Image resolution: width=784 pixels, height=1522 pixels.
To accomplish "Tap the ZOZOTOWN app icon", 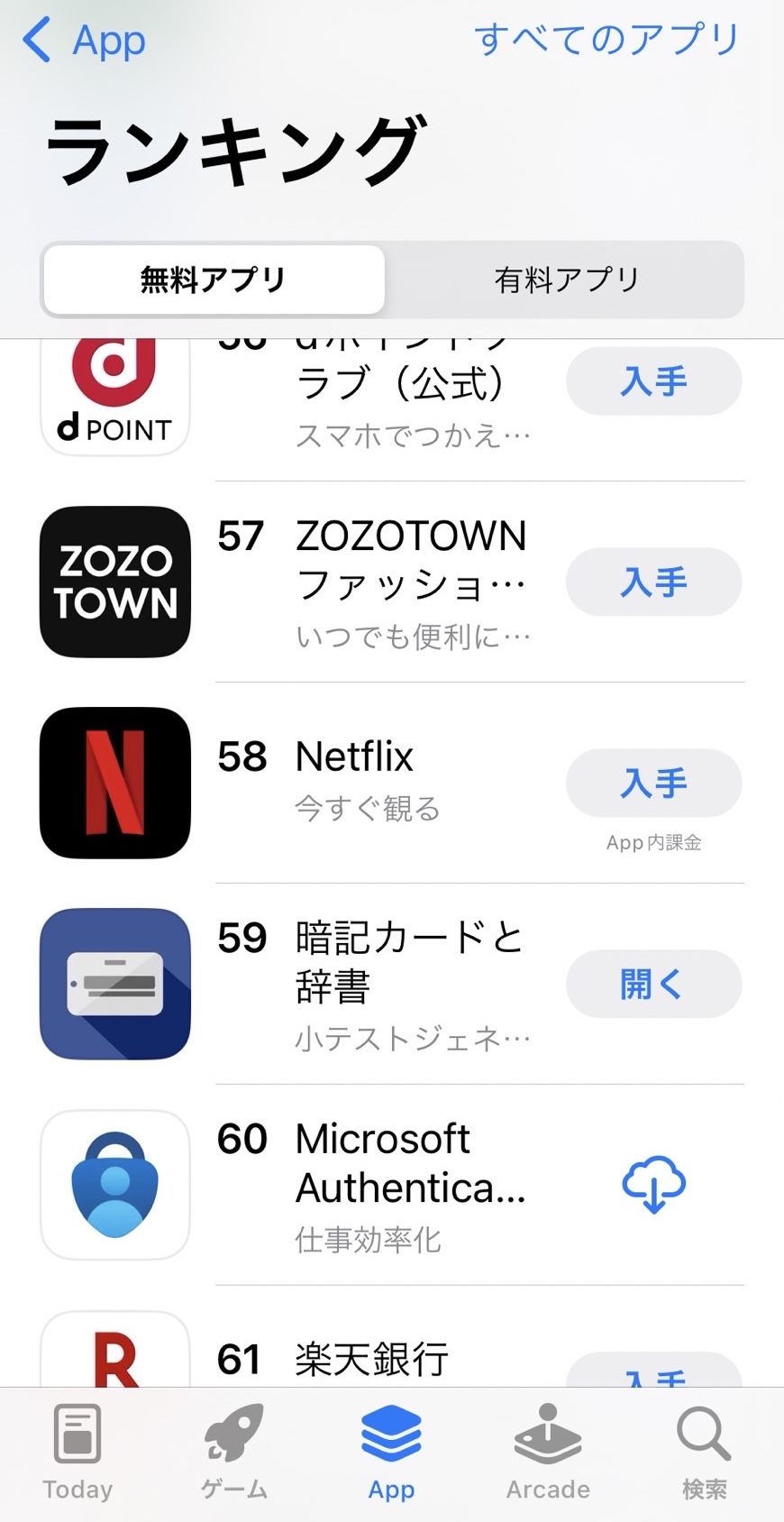I will 114,582.
